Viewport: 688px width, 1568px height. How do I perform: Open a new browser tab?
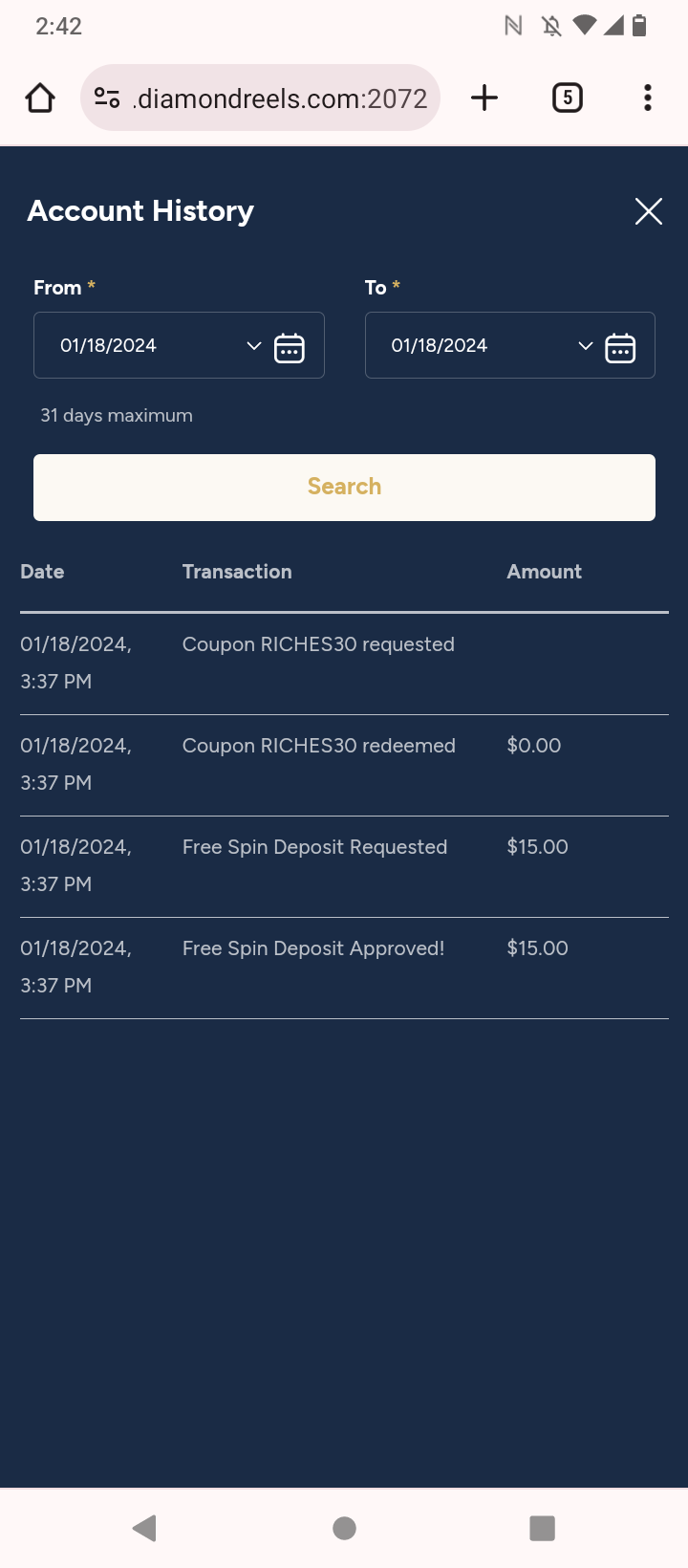(484, 97)
